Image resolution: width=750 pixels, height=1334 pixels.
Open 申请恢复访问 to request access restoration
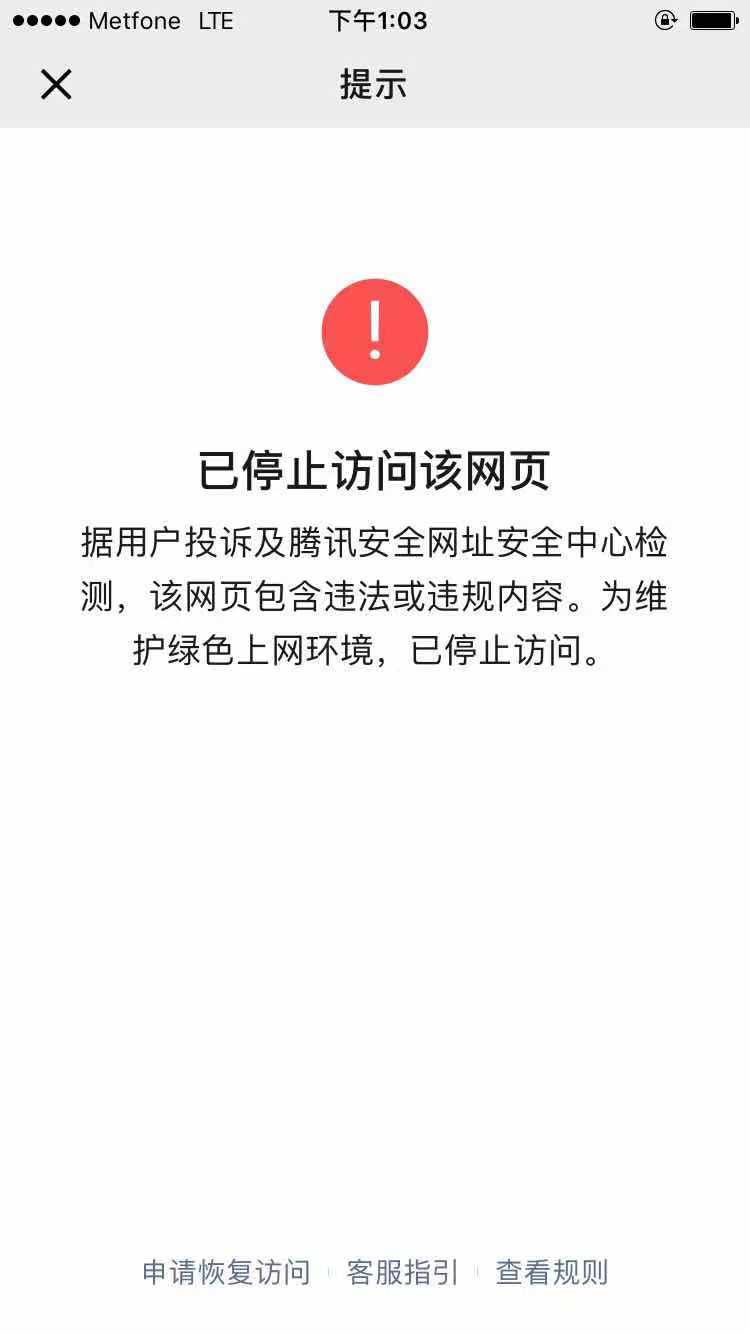click(225, 1272)
